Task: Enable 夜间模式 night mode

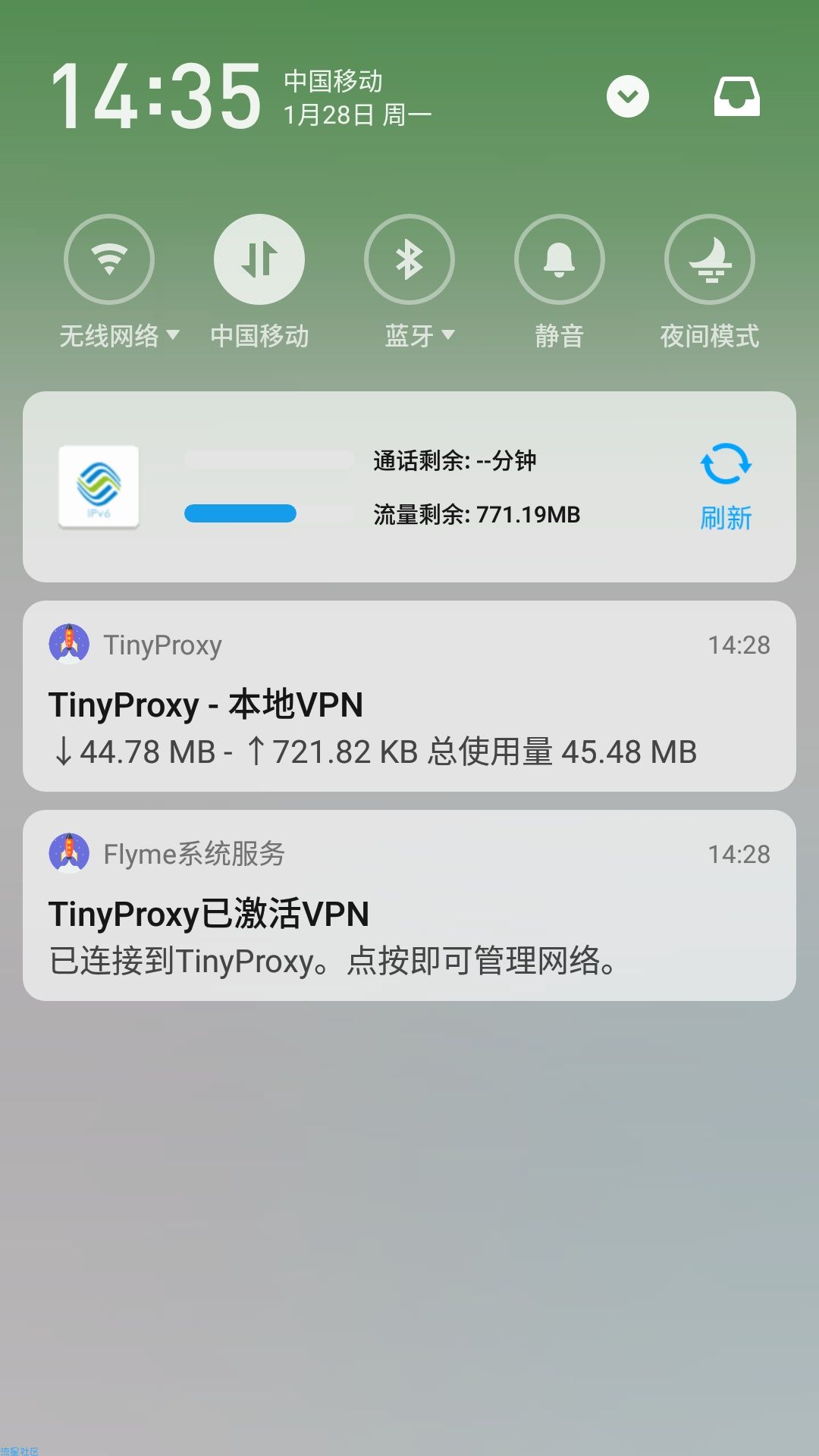Action: [x=710, y=259]
